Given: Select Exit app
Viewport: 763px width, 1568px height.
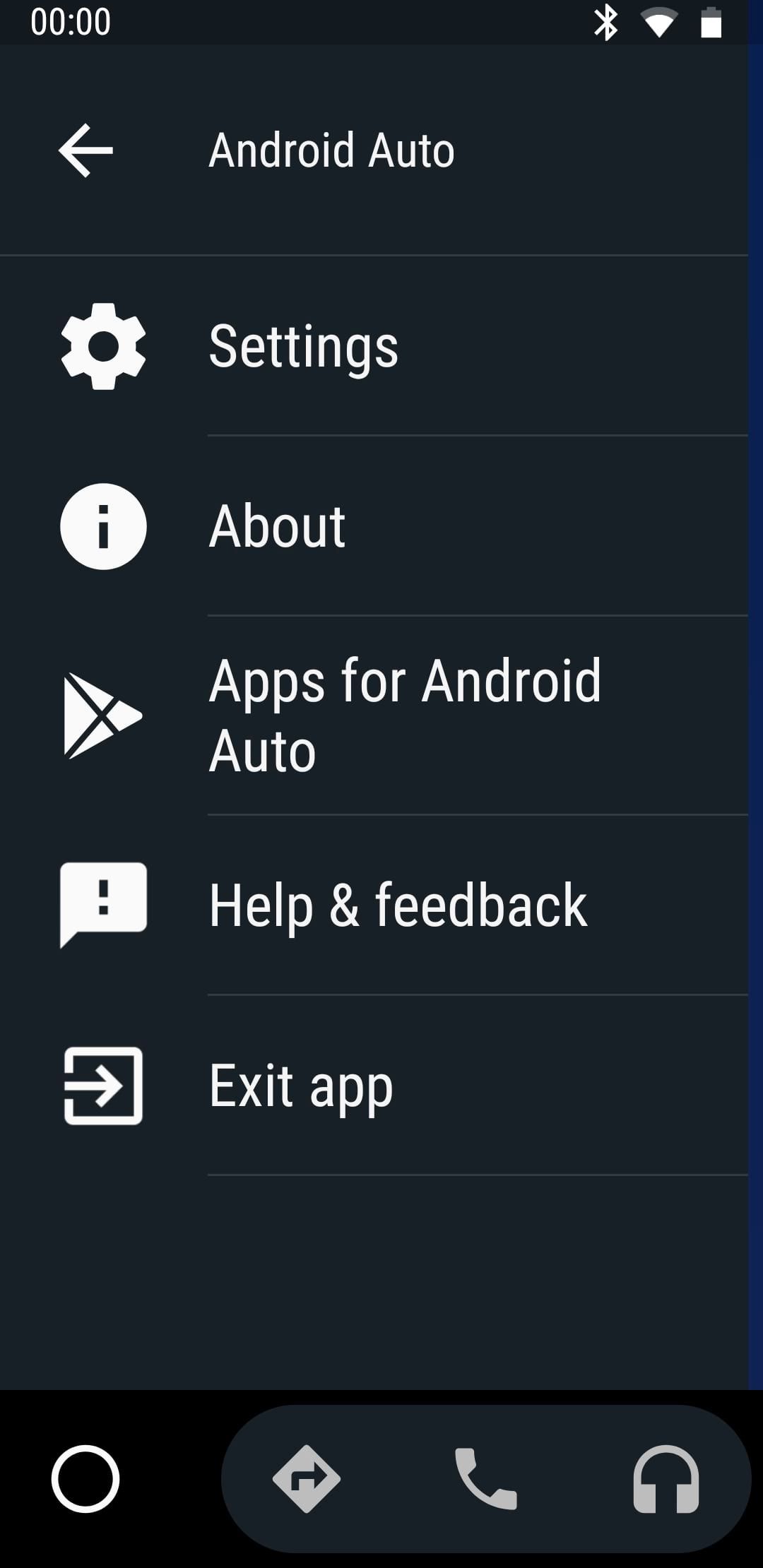Looking at the screenshot, I should pyautogui.click(x=374, y=1086).
